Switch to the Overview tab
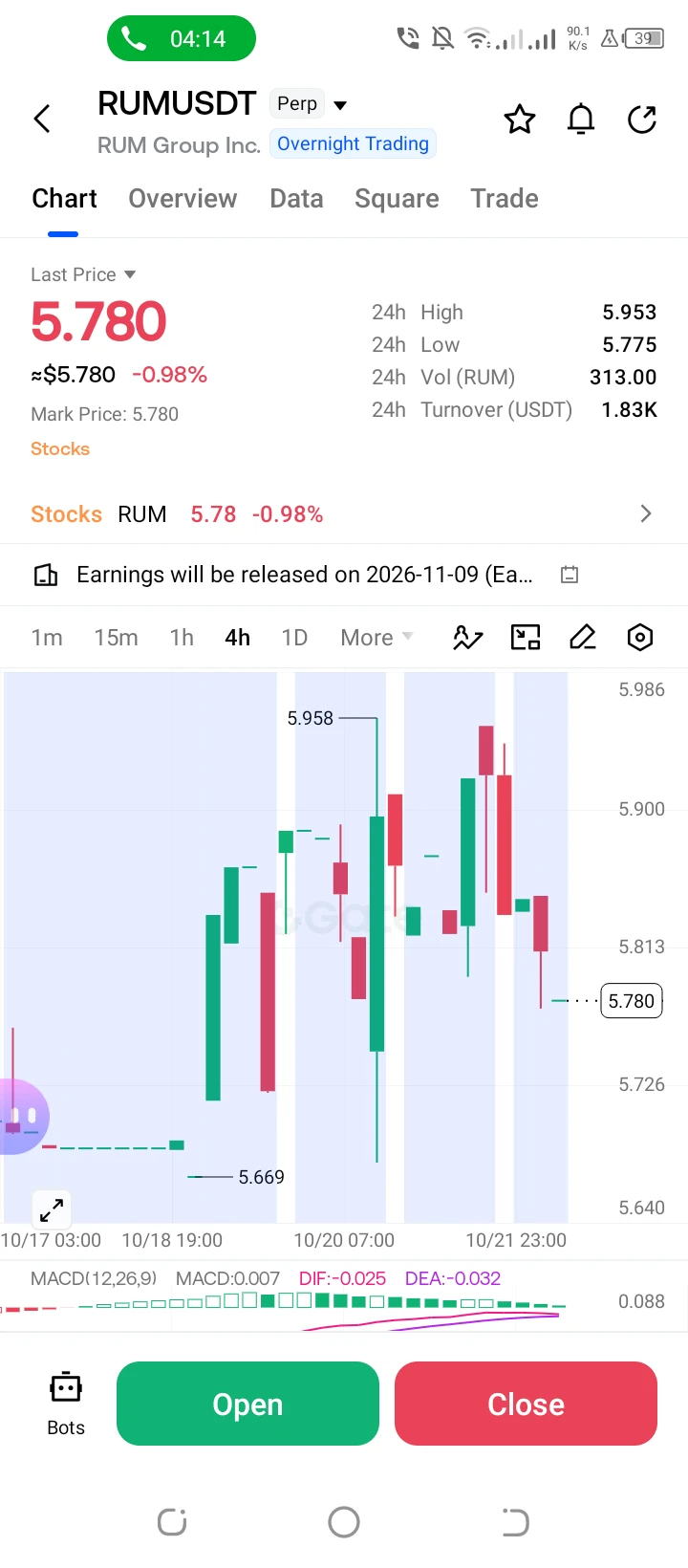The height and width of the screenshot is (1568, 688). coord(183,198)
